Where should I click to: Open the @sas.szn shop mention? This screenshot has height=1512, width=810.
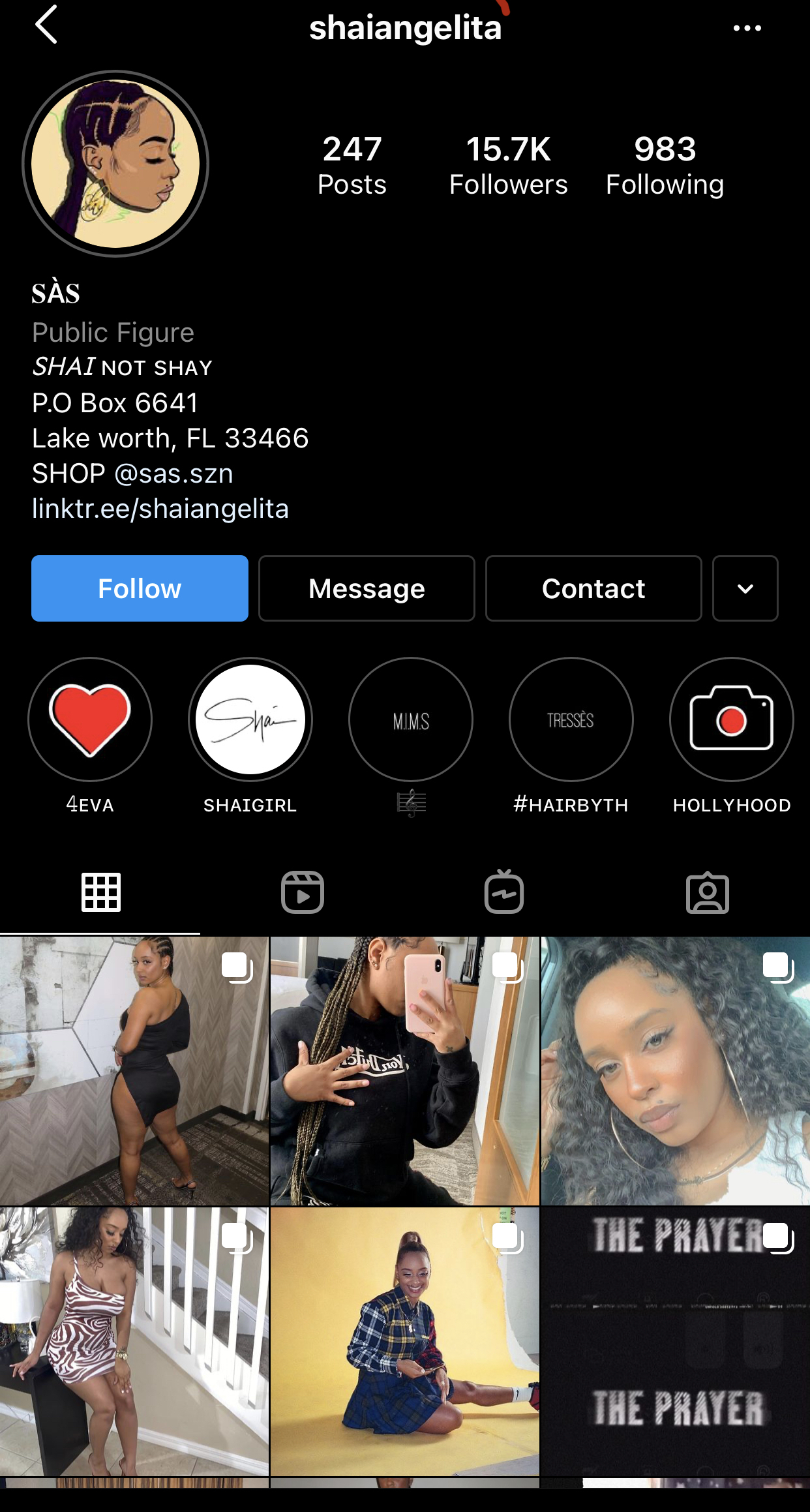pyautogui.click(x=173, y=474)
